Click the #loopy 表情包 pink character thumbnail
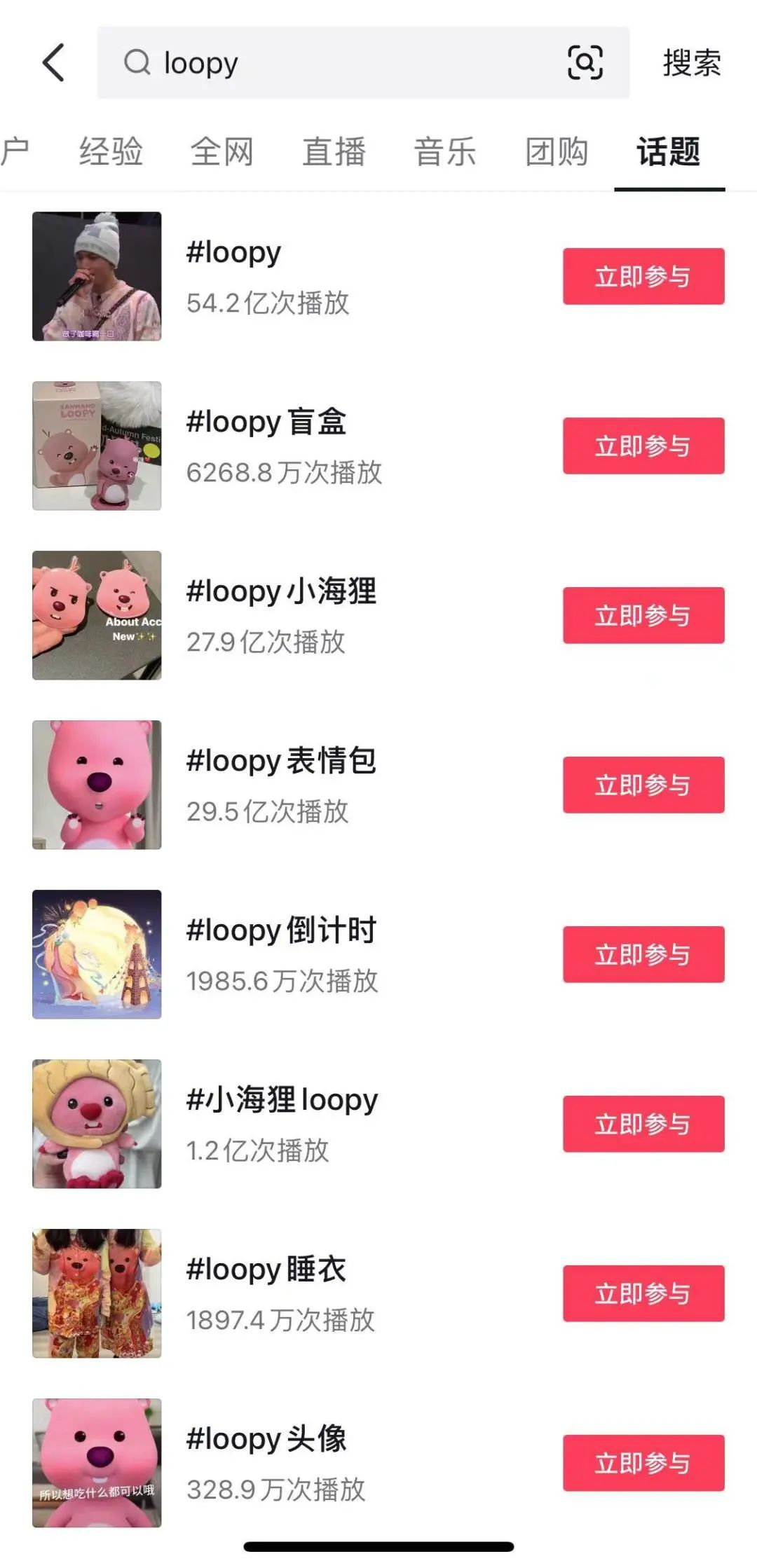Viewport: 757px width, 1568px height. (x=97, y=785)
